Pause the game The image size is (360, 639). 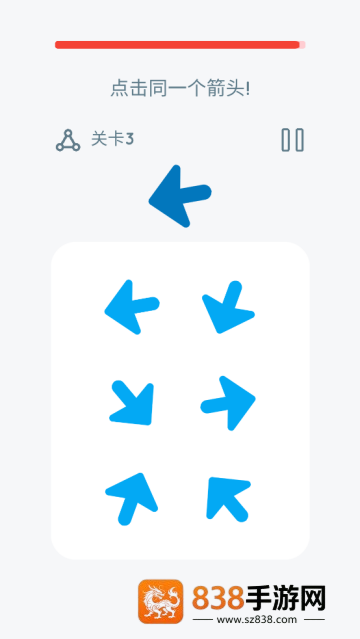click(x=292, y=140)
